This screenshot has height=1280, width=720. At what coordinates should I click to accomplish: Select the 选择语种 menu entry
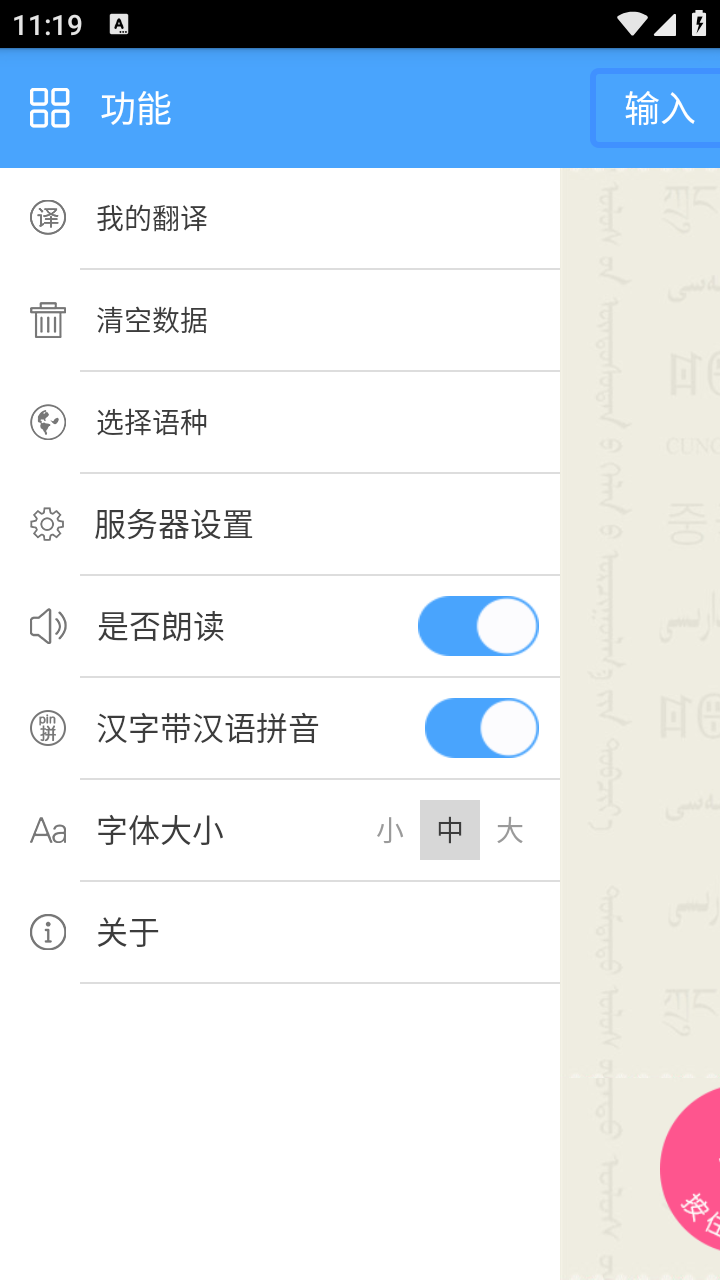(x=150, y=422)
